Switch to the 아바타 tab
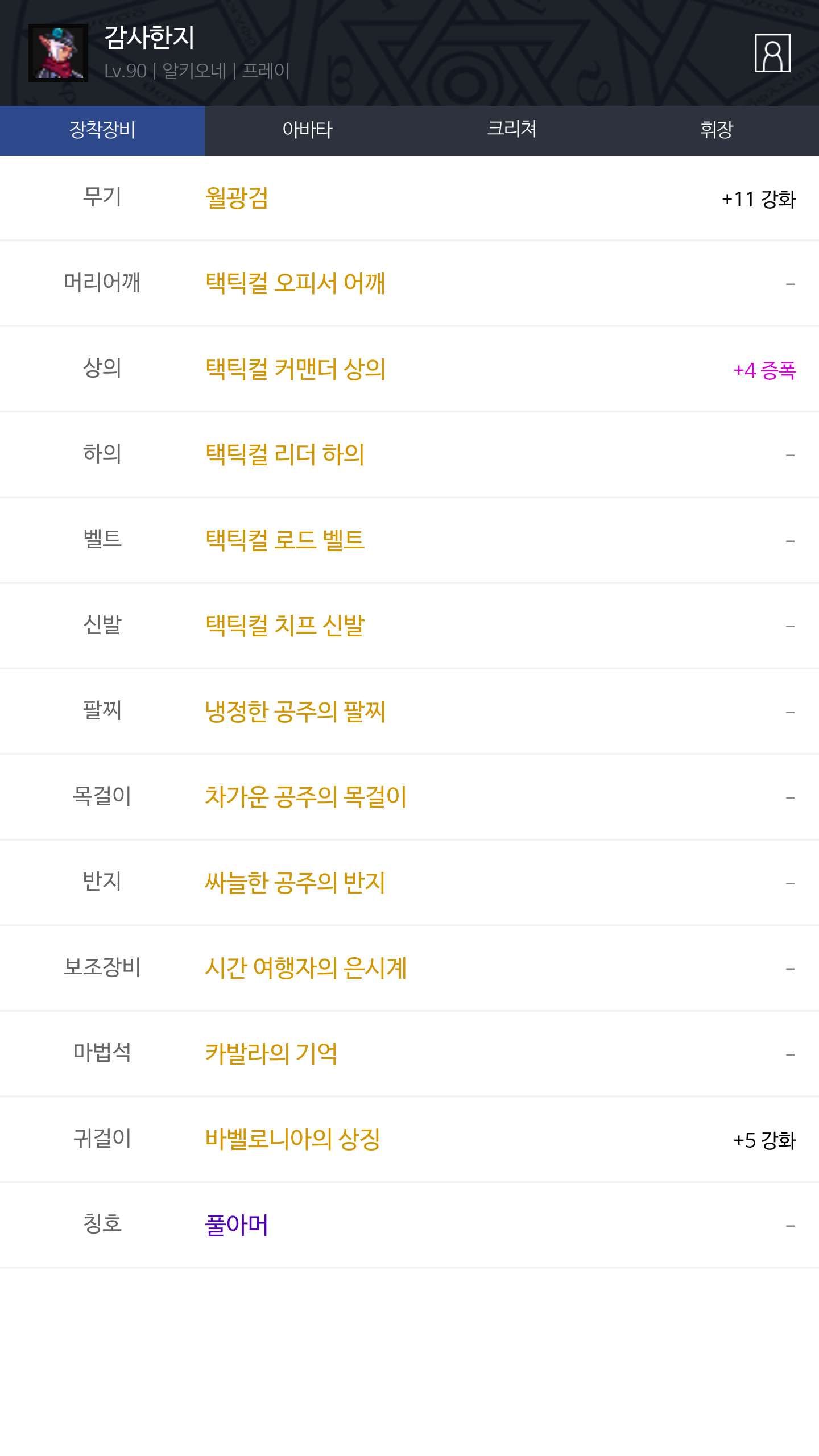Viewport: 819px width, 1456px height. point(307,130)
